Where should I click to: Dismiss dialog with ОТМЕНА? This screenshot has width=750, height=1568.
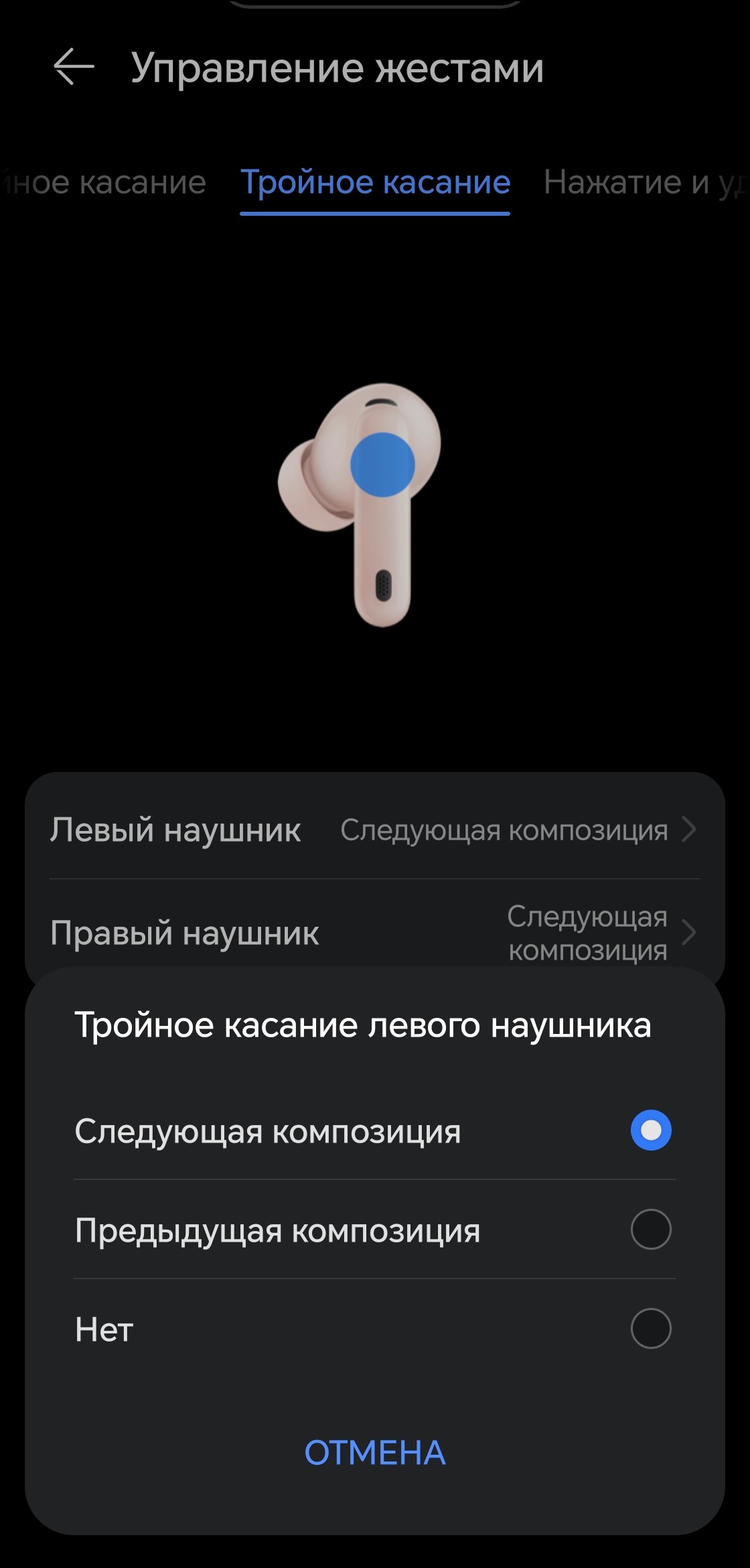coord(375,1453)
